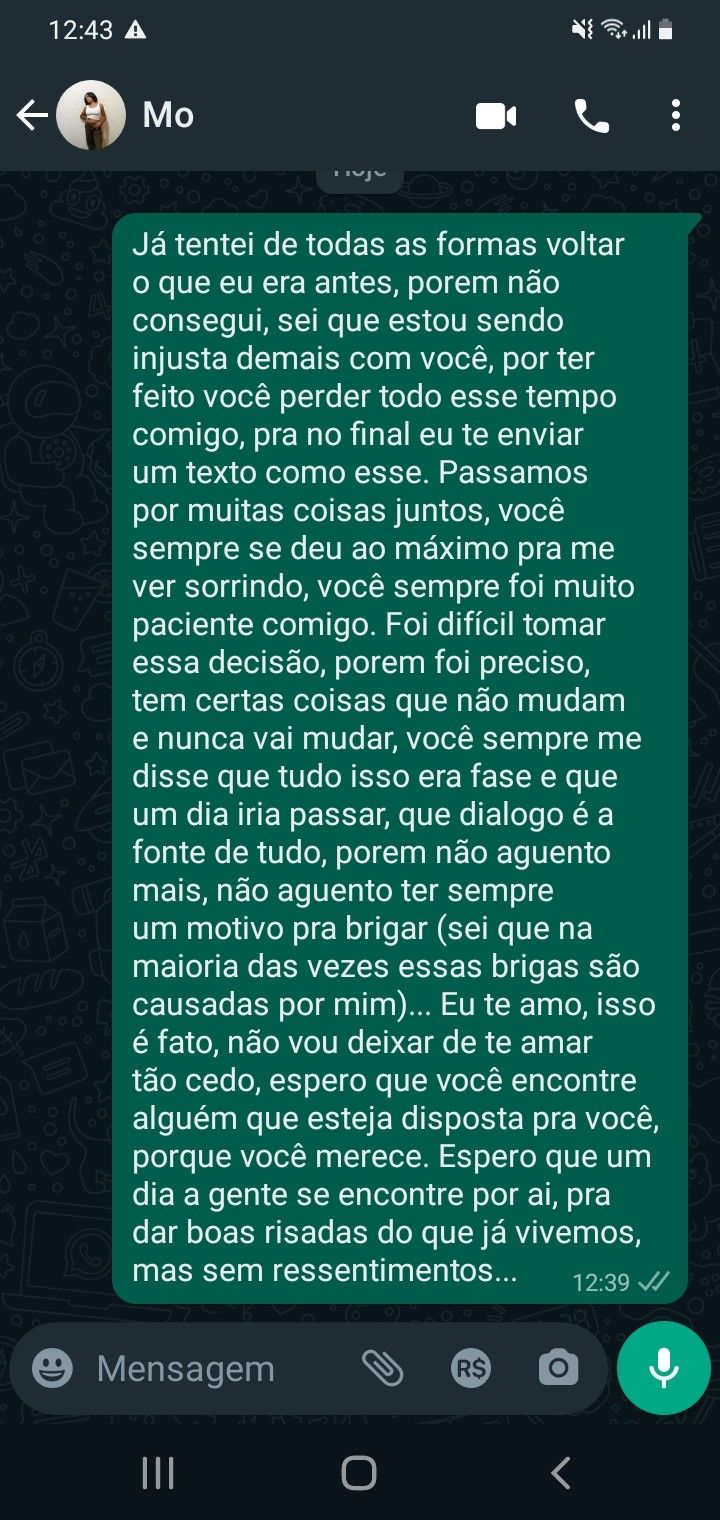
Task: Tap the back arrow to exit the chat
Action: [x=32, y=114]
